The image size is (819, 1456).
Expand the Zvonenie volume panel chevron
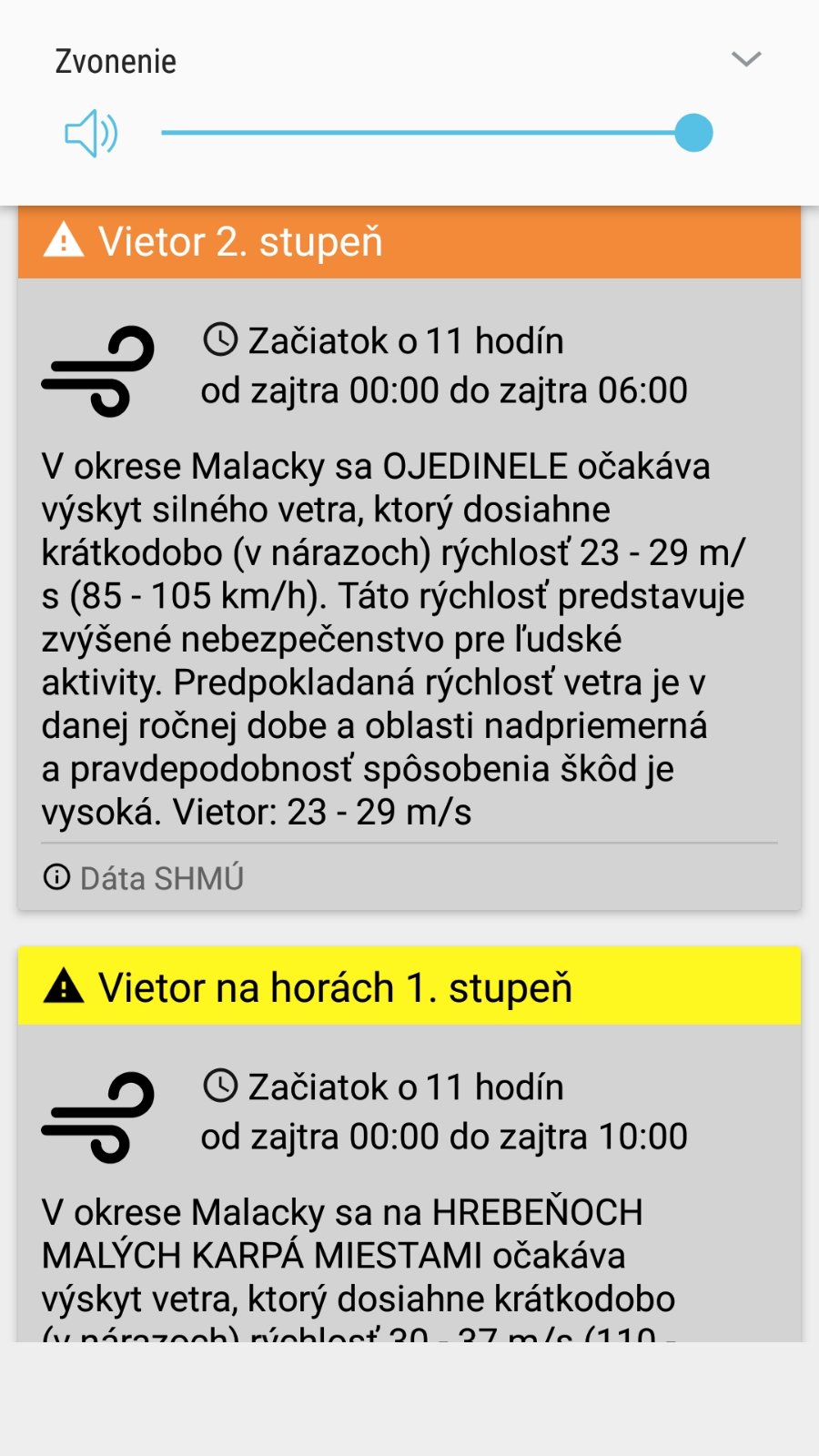[x=746, y=60]
